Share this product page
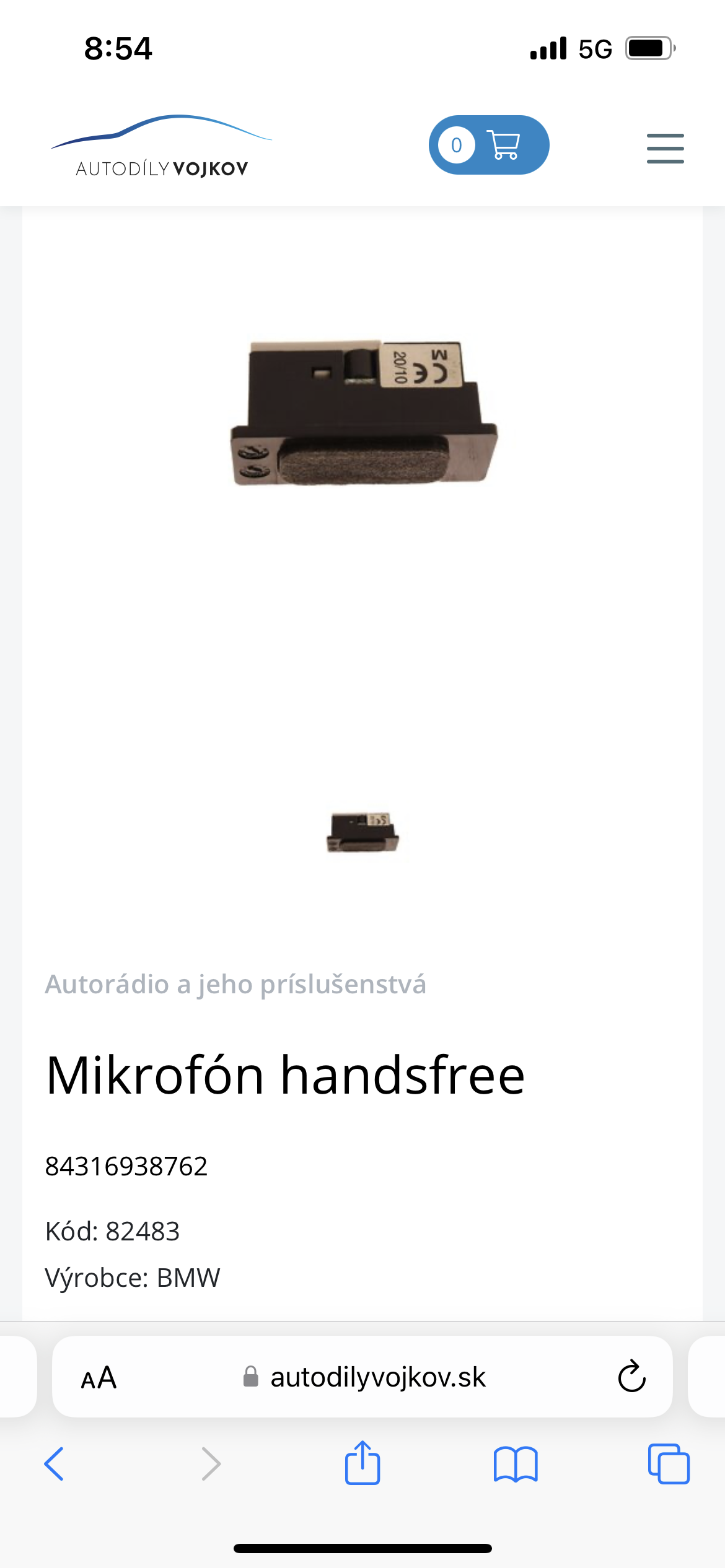Image resolution: width=725 pixels, height=1568 pixels. (x=362, y=1463)
